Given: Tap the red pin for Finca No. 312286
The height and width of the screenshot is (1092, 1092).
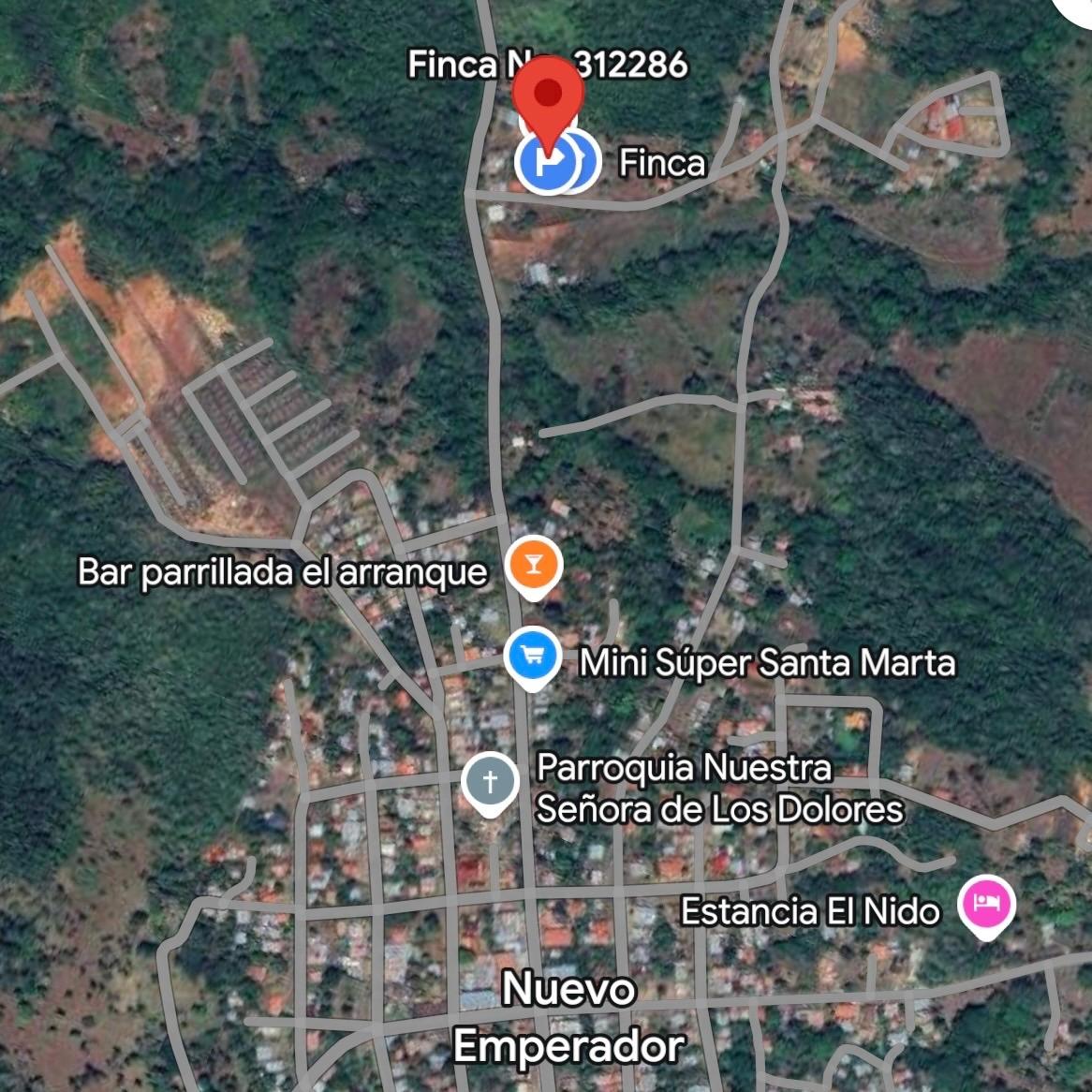Looking at the screenshot, I should coord(548,94).
